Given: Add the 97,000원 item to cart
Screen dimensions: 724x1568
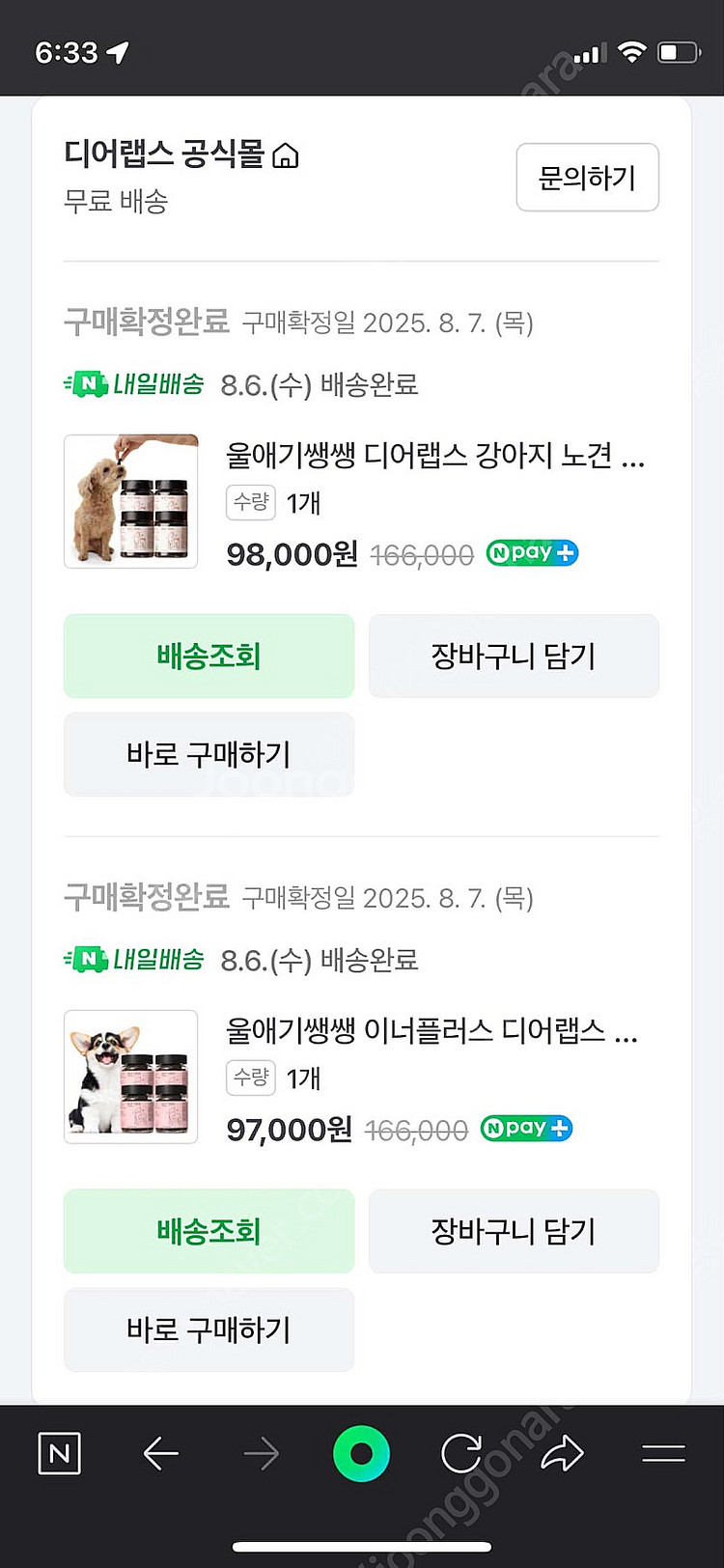Looking at the screenshot, I should [514, 1231].
